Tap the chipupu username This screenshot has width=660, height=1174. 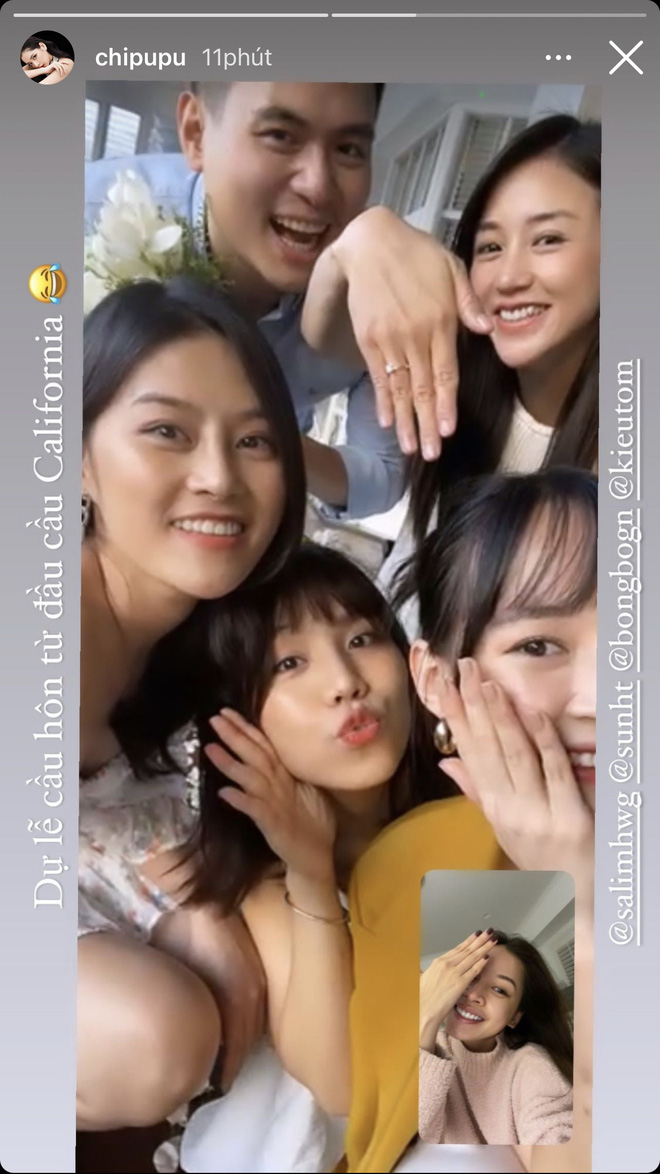pos(140,58)
